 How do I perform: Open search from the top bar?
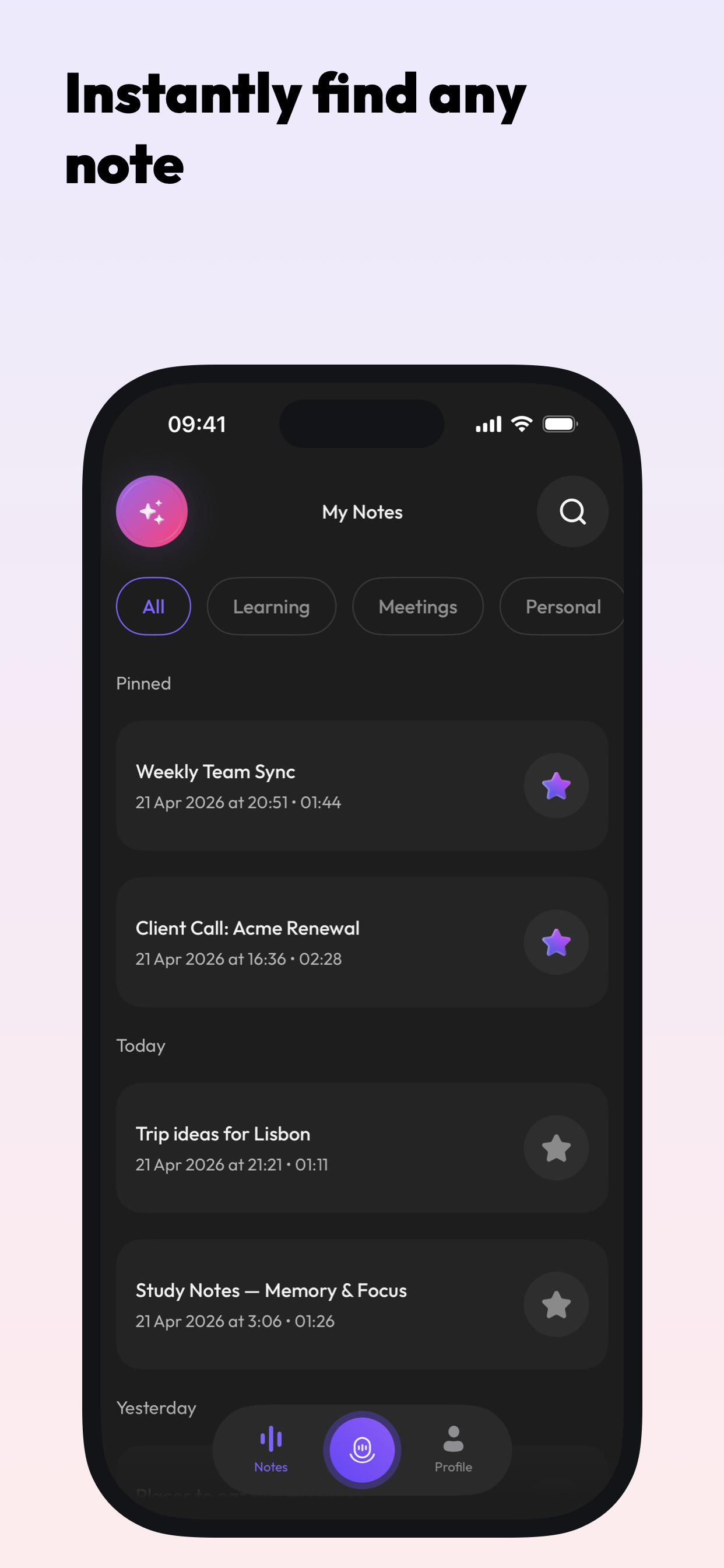pos(572,512)
